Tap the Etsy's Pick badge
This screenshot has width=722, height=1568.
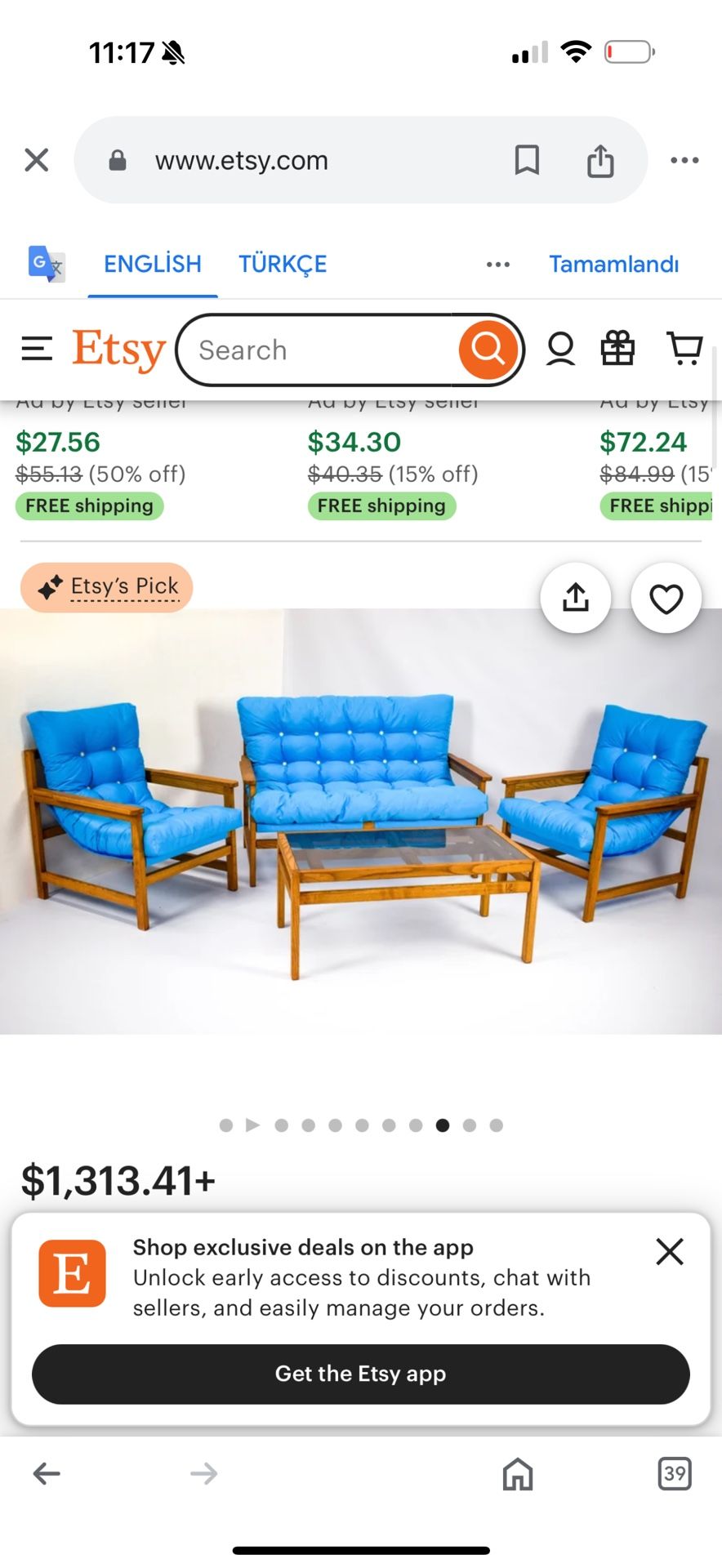click(107, 587)
